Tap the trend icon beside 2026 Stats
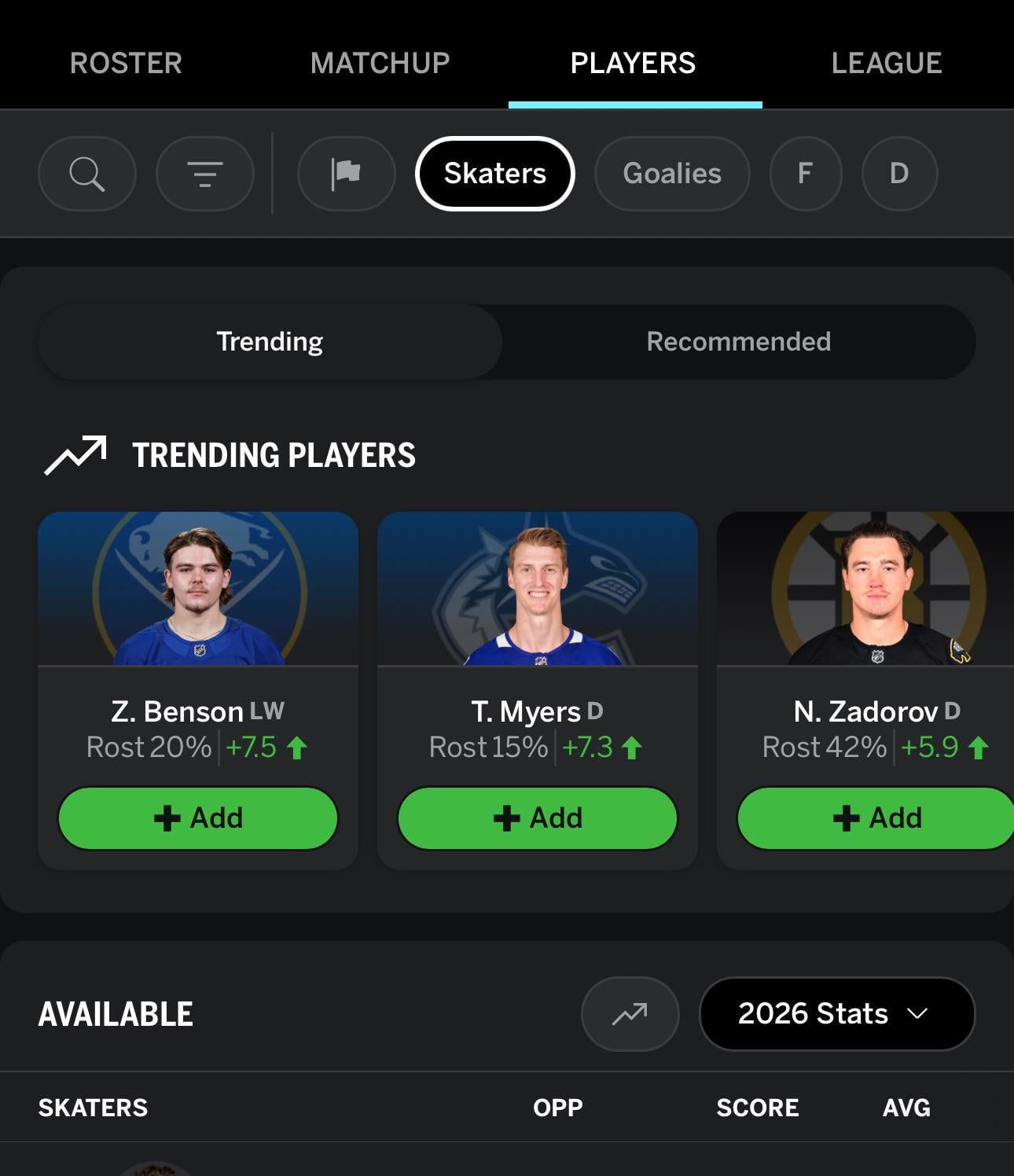The height and width of the screenshot is (1176, 1014). coord(630,1014)
